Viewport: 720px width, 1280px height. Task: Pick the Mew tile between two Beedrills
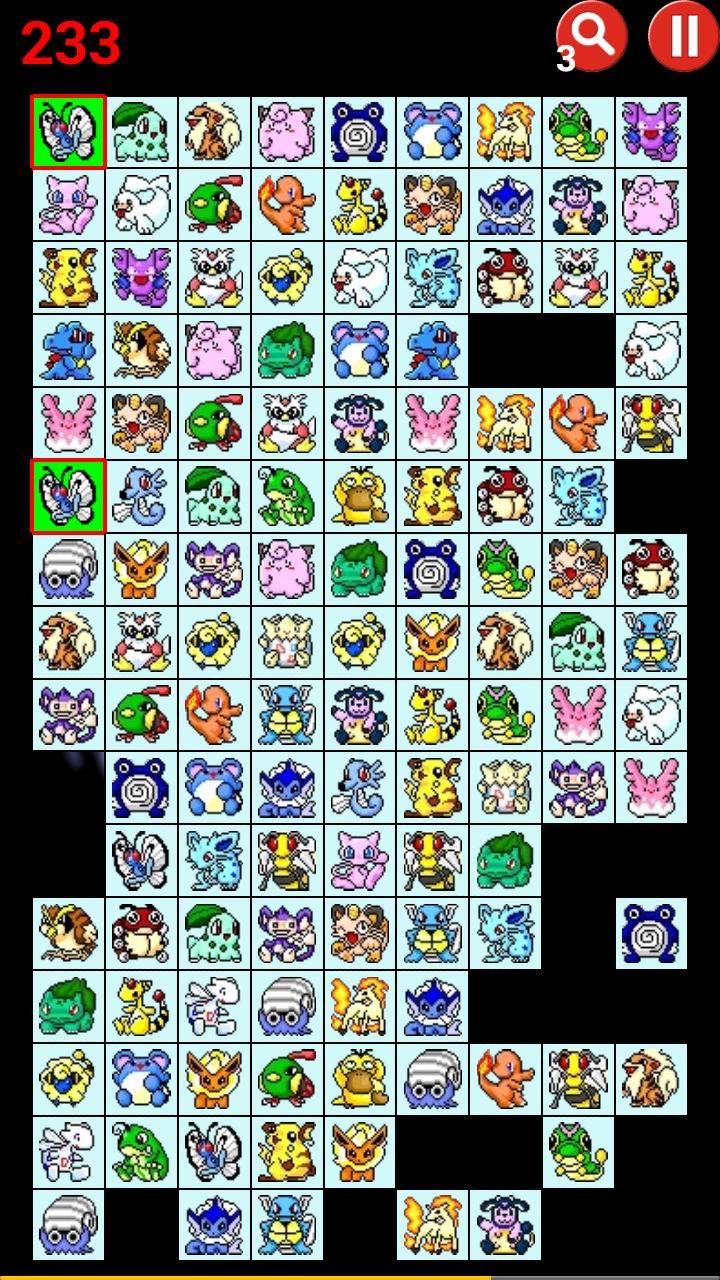point(359,860)
